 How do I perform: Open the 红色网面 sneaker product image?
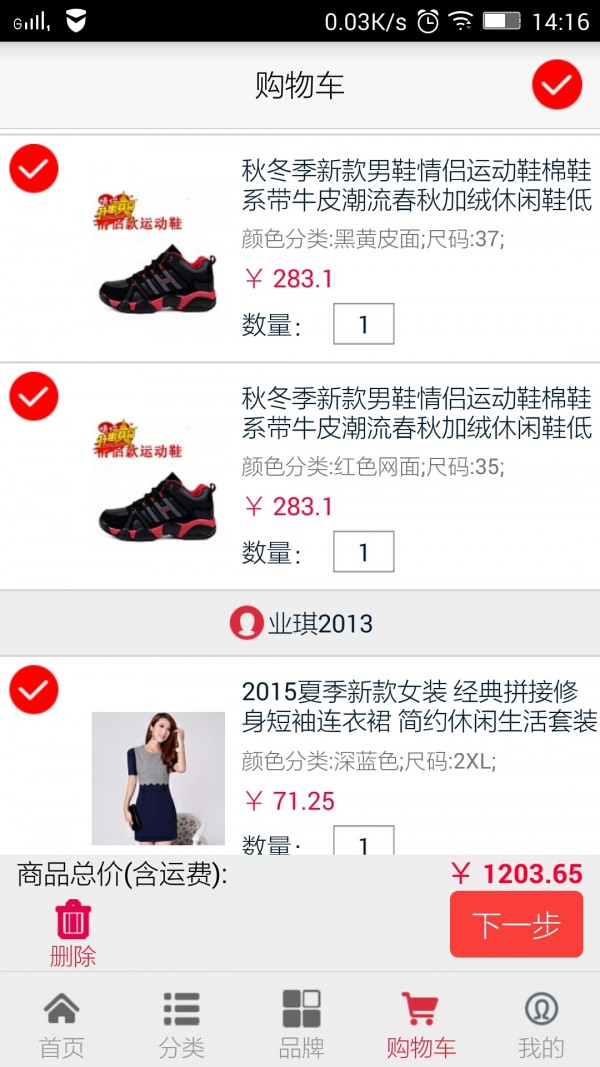pos(157,481)
